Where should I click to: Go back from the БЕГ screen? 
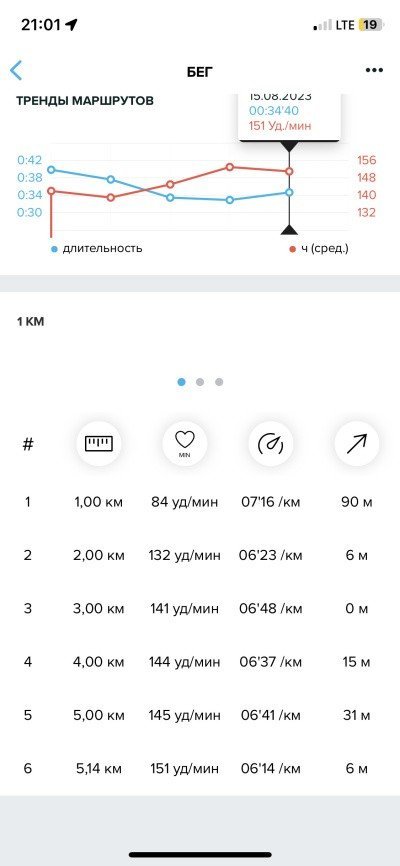coord(16,71)
